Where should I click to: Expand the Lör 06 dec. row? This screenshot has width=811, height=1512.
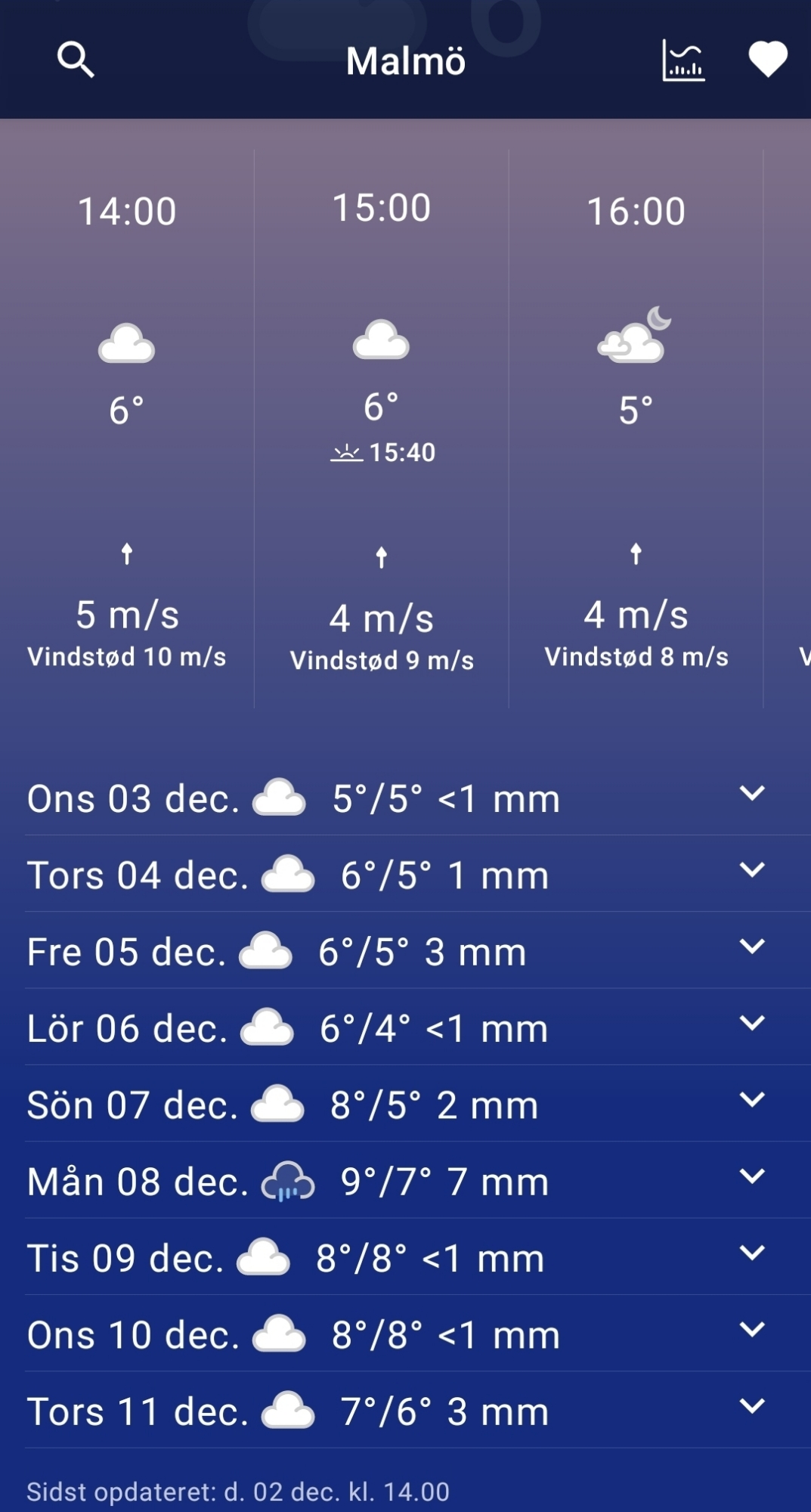point(752,1024)
